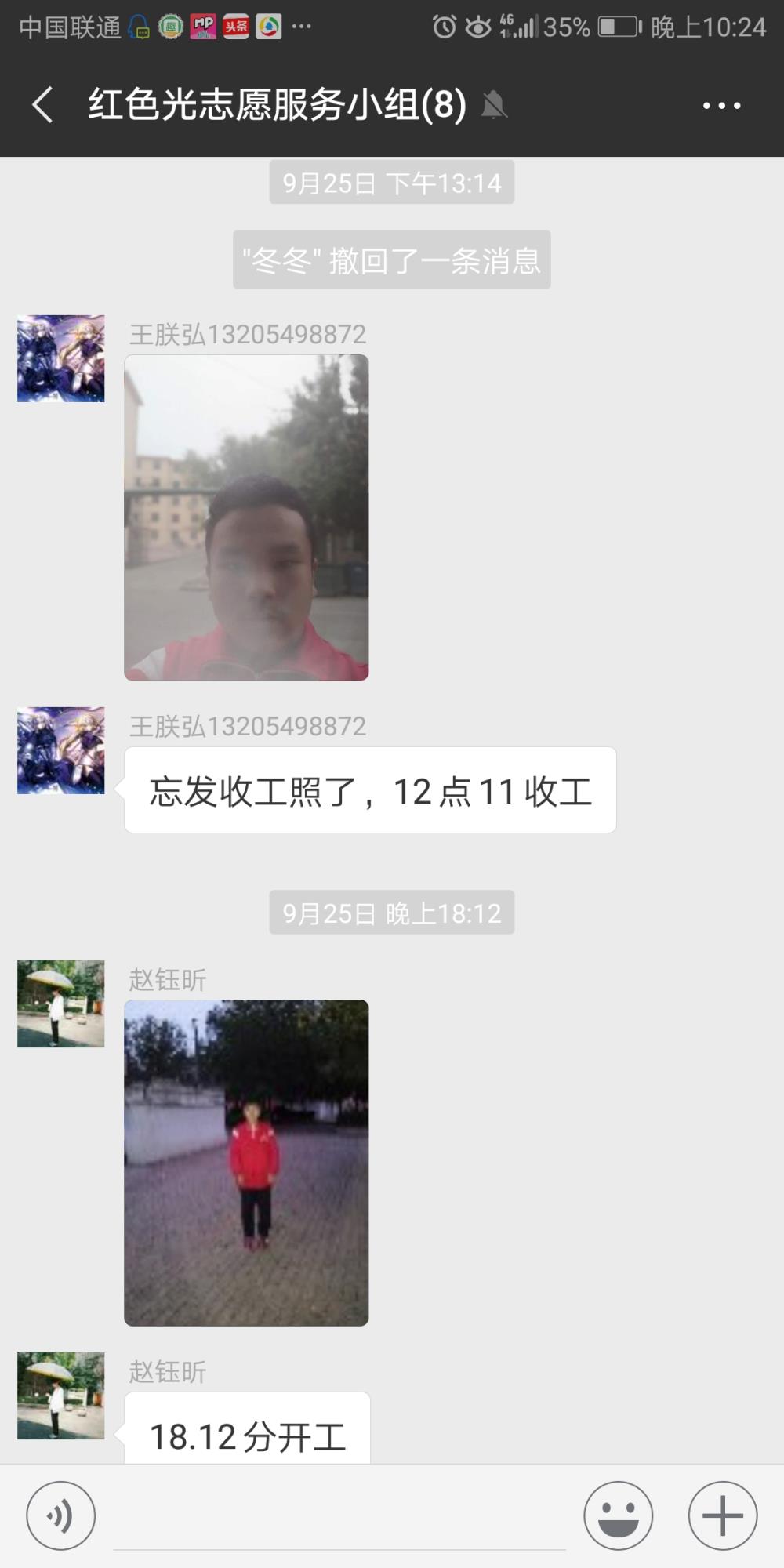View 王朕弘's selfie photo full screen
The image size is (784, 1568).
tap(246, 517)
